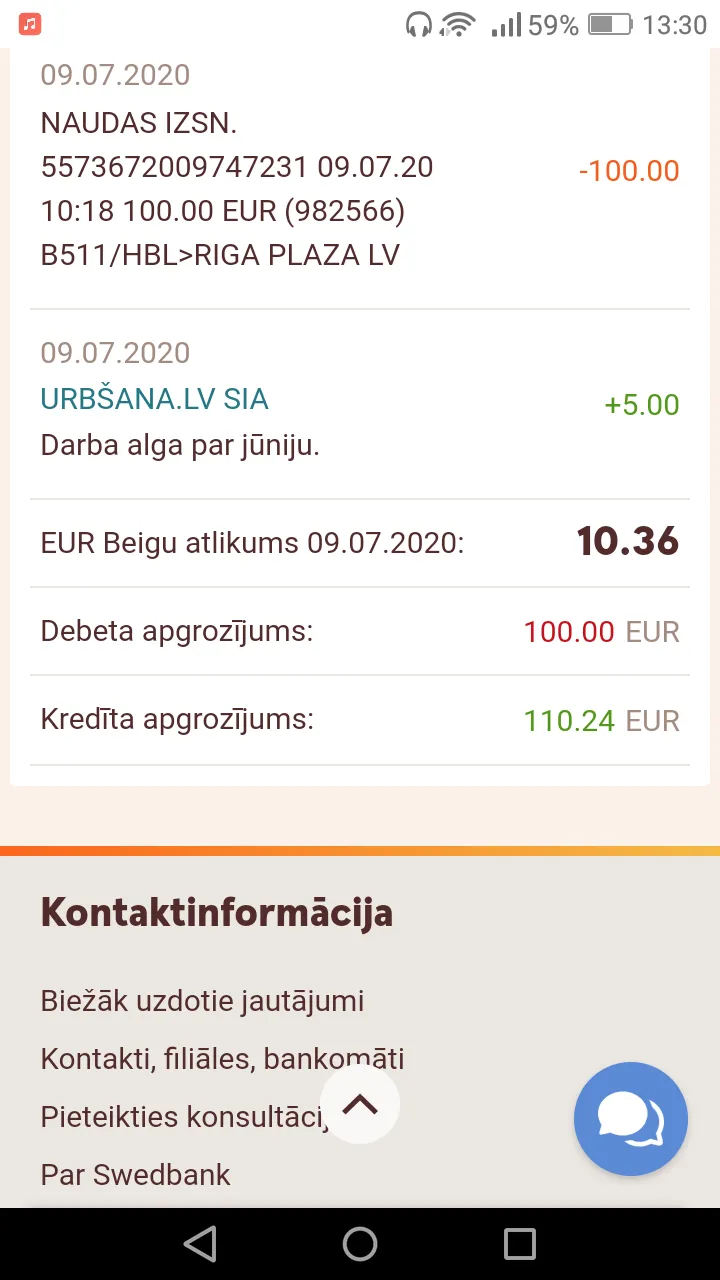The width and height of the screenshot is (720, 1280).
Task: Open the Par Swedbank link
Action: pos(136,1175)
